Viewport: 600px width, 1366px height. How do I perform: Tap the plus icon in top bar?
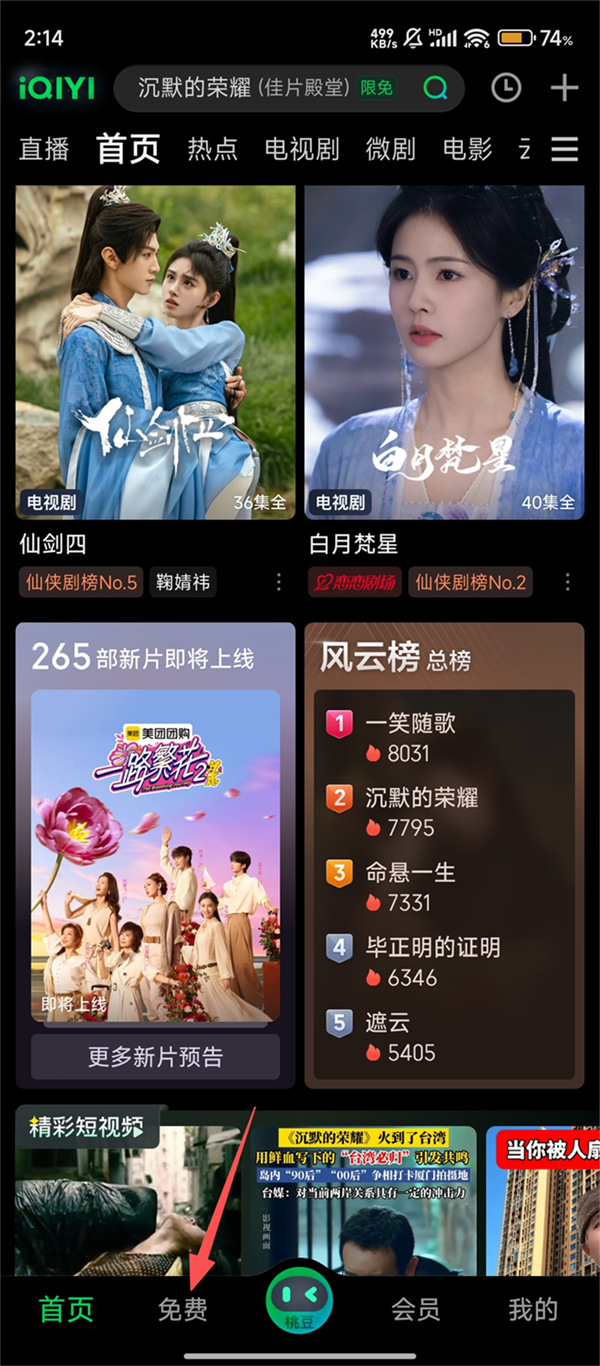pos(565,88)
